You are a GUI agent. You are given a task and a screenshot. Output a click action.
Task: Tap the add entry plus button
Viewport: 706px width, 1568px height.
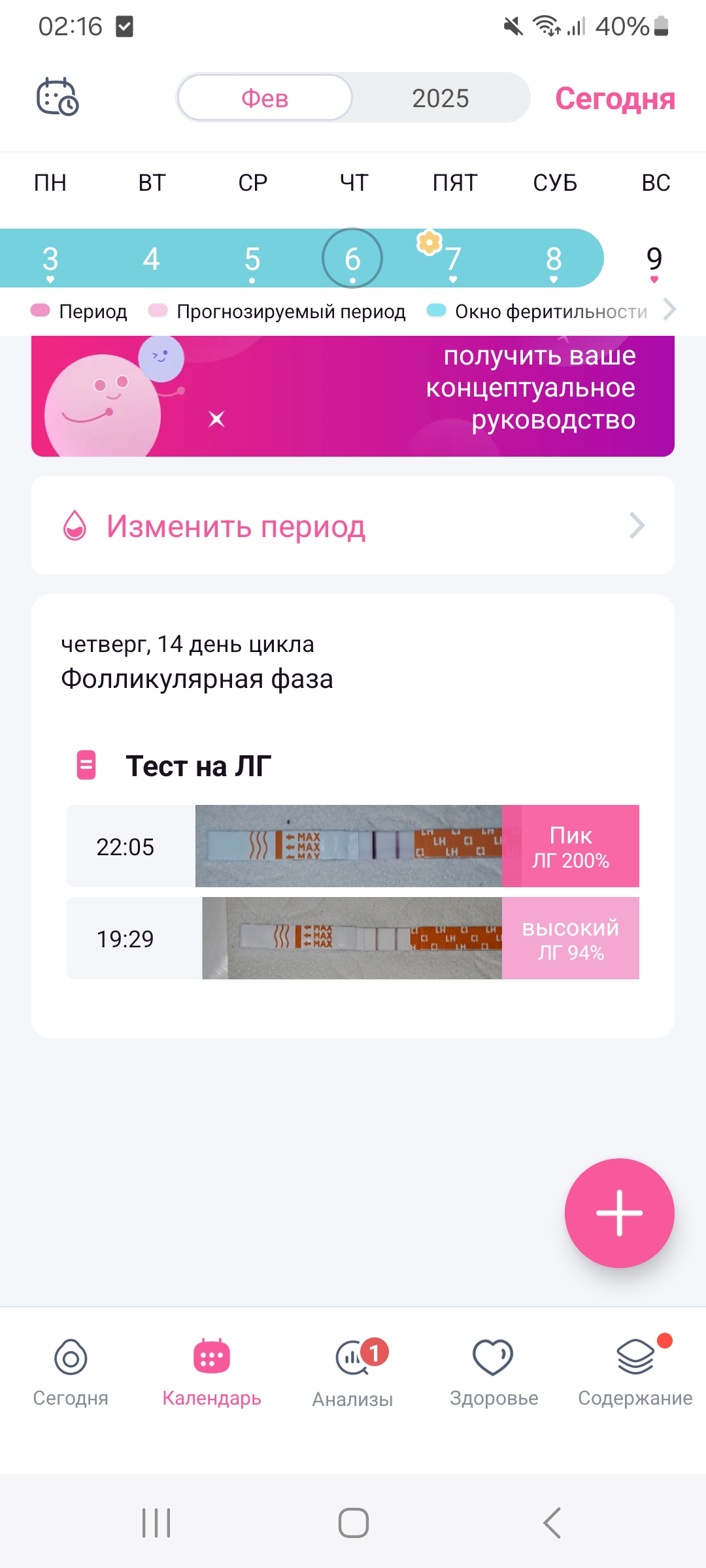click(619, 1213)
